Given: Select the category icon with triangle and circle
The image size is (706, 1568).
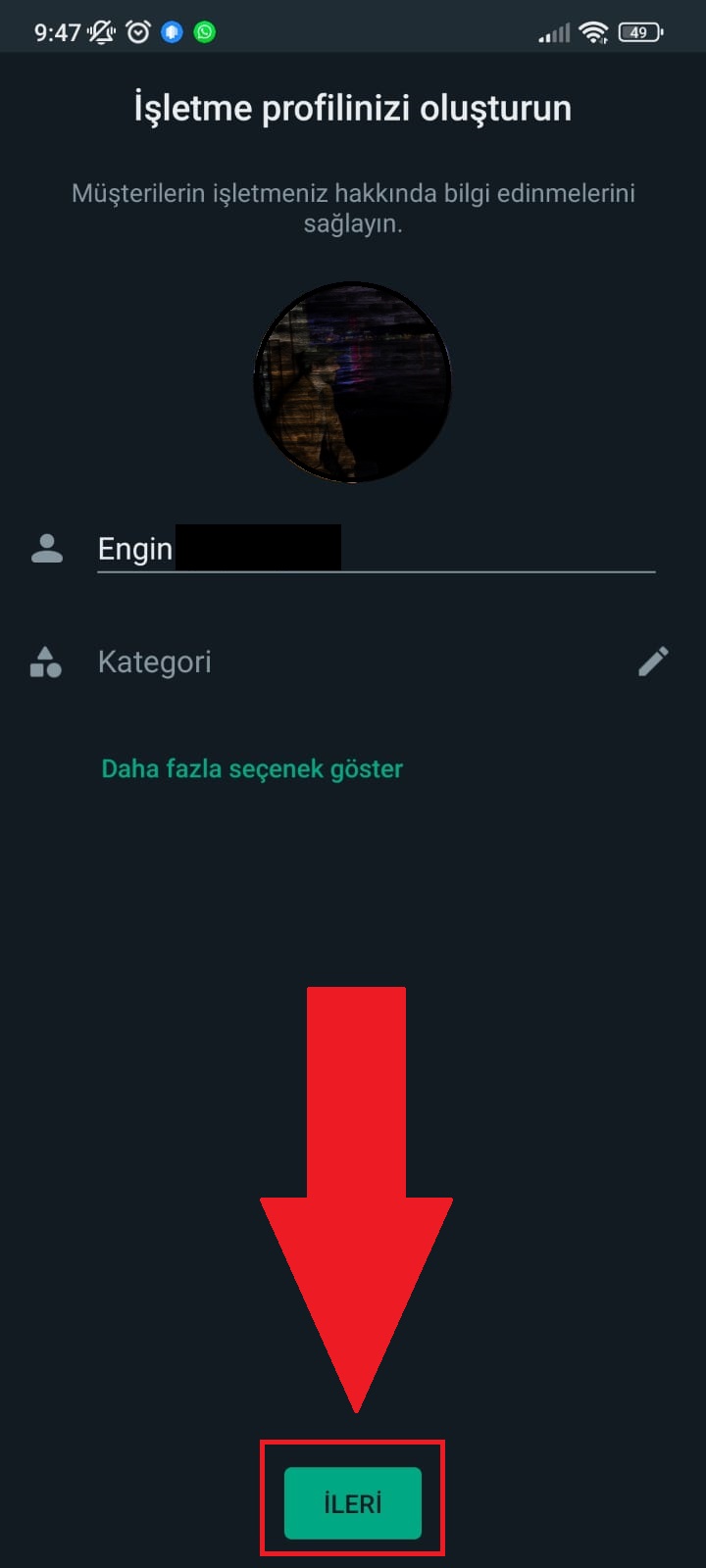Looking at the screenshot, I should (x=46, y=661).
